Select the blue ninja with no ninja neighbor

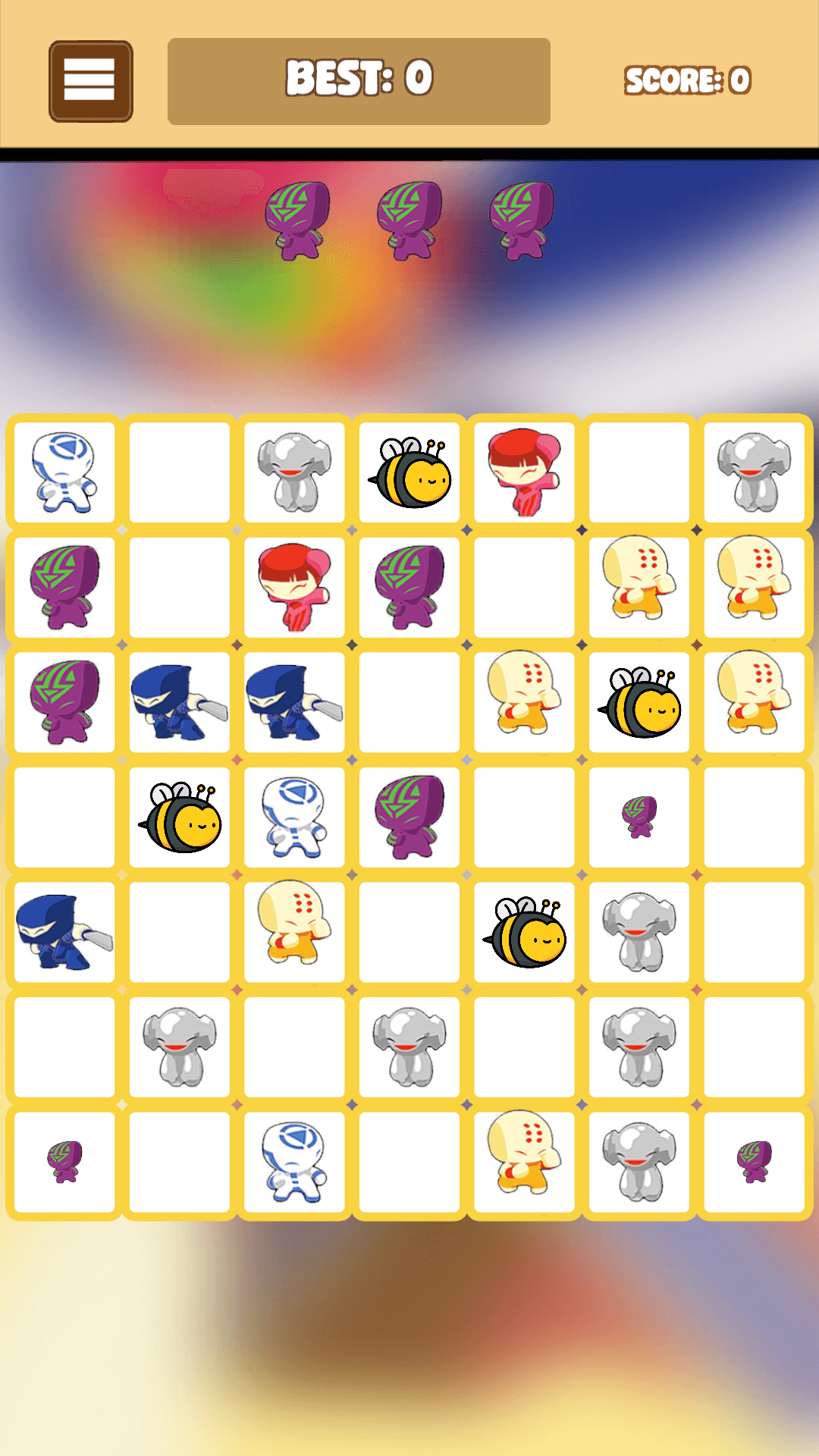(x=64, y=932)
